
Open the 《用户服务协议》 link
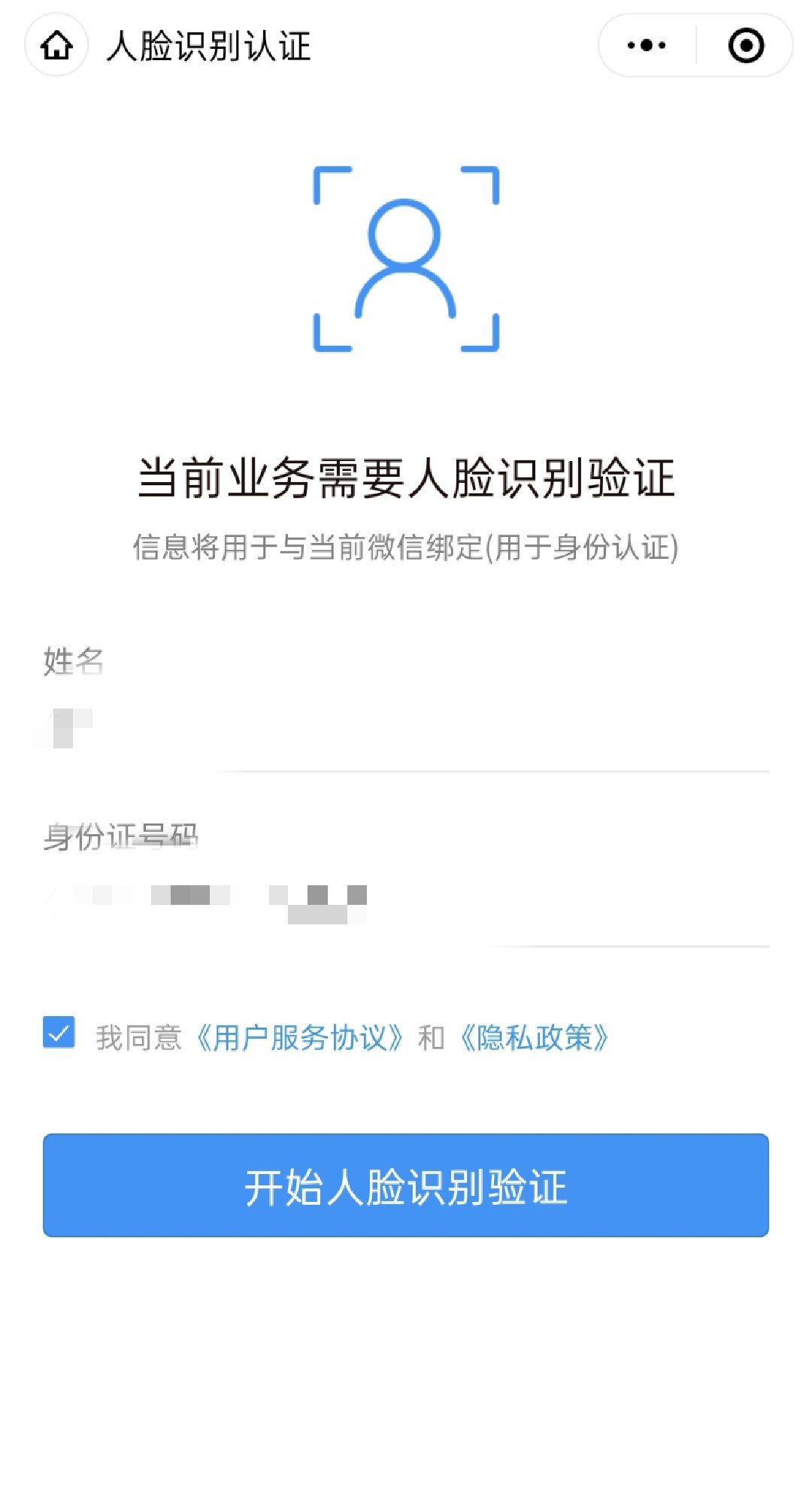click(x=299, y=1038)
